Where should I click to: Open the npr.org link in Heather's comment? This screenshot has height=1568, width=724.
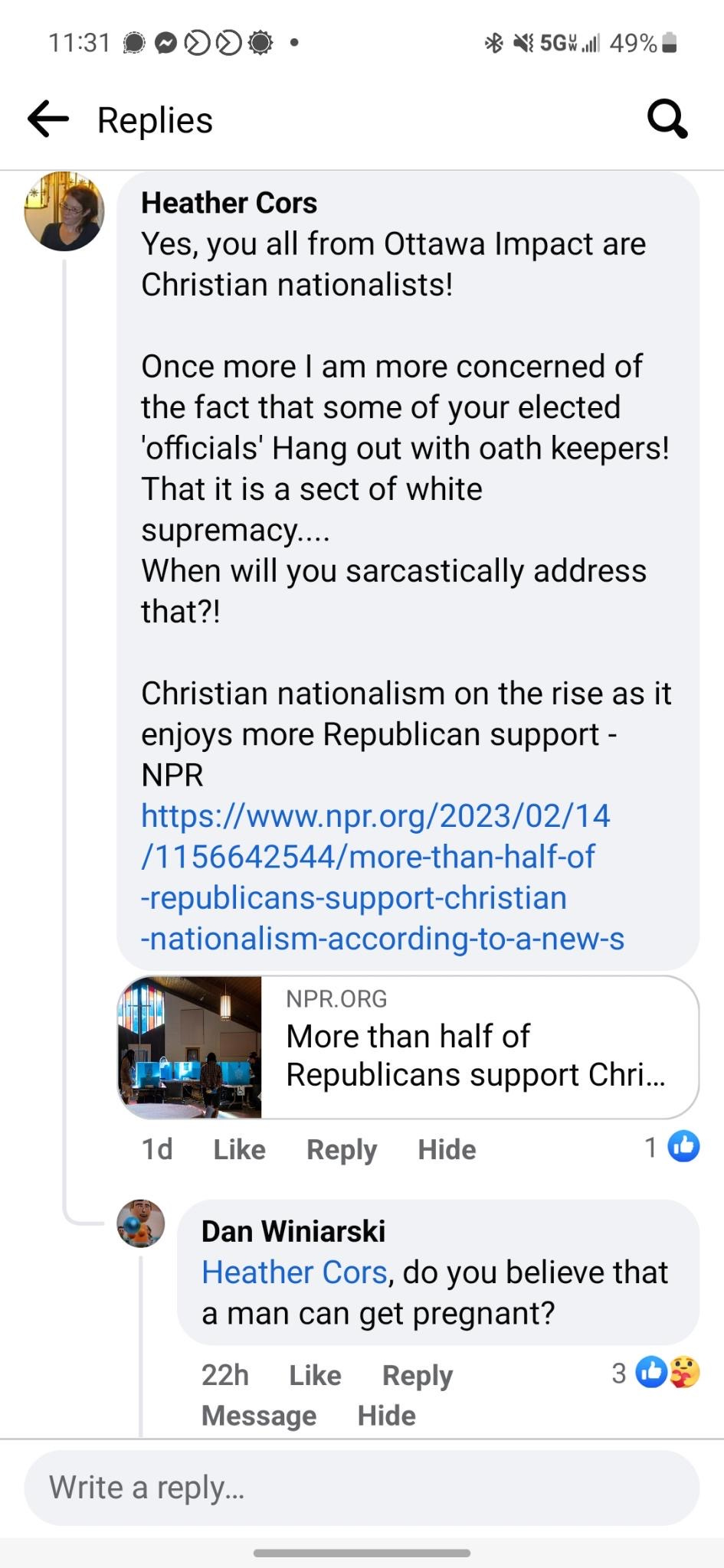[x=382, y=877]
